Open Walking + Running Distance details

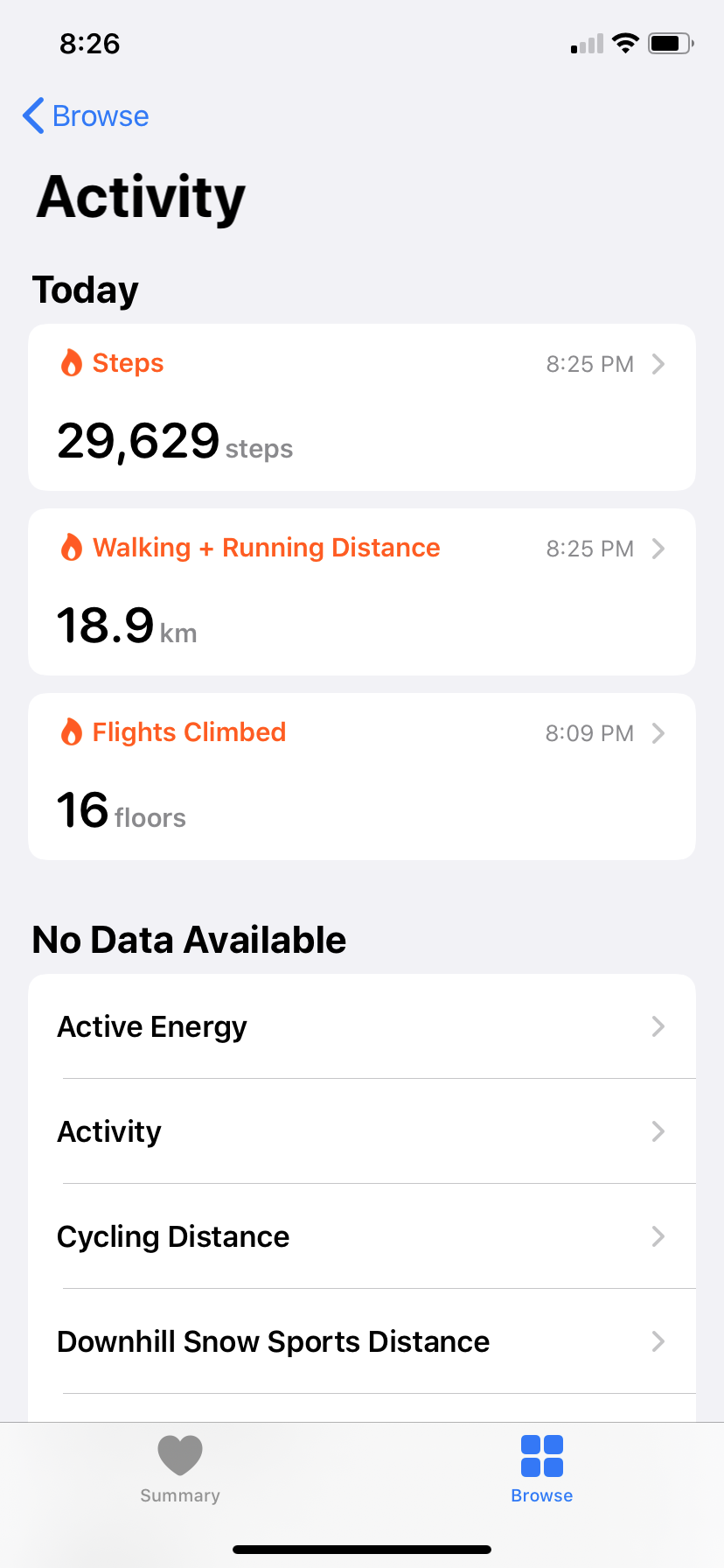(x=362, y=592)
